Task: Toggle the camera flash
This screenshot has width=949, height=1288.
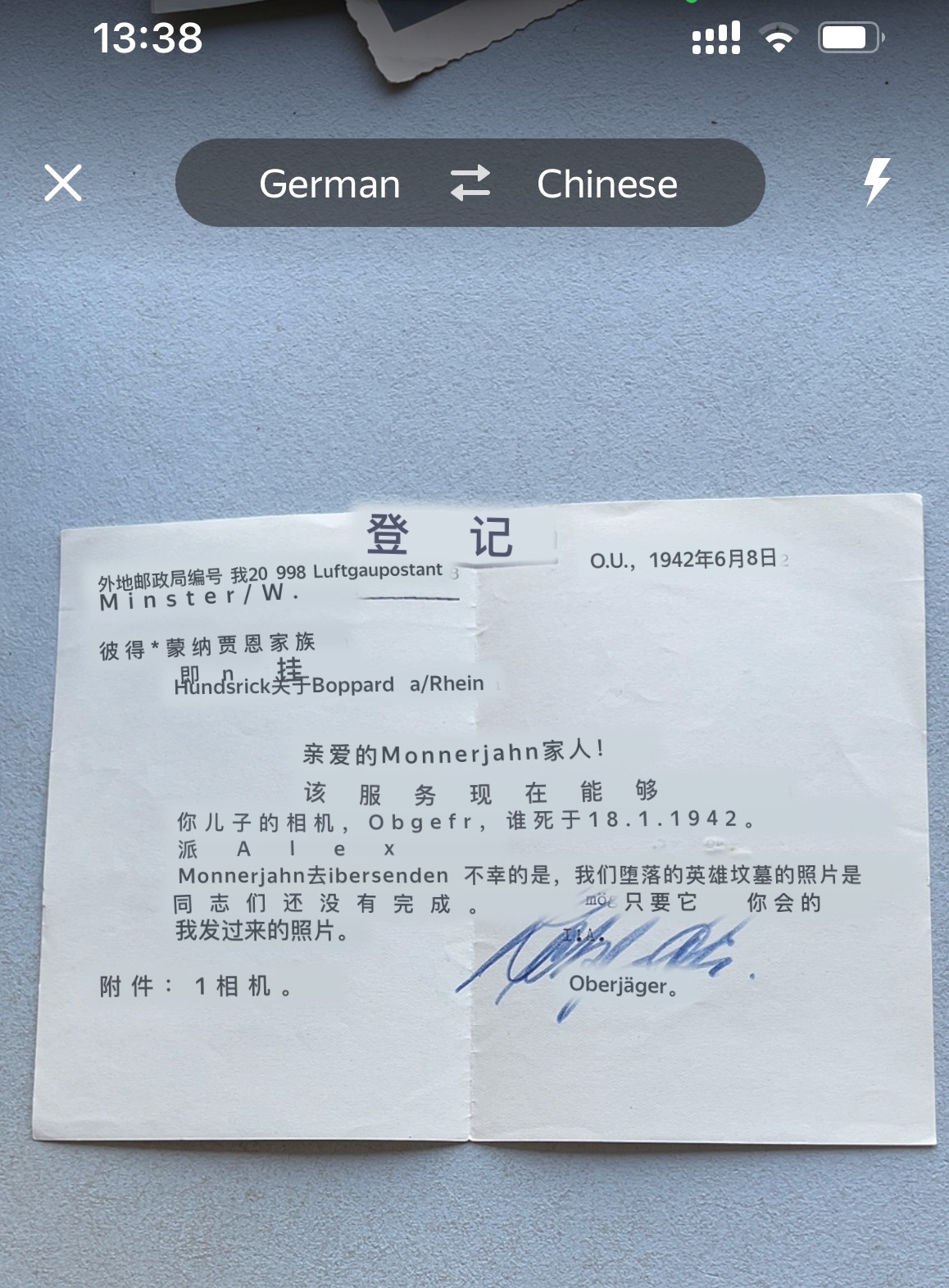Action: (877, 182)
